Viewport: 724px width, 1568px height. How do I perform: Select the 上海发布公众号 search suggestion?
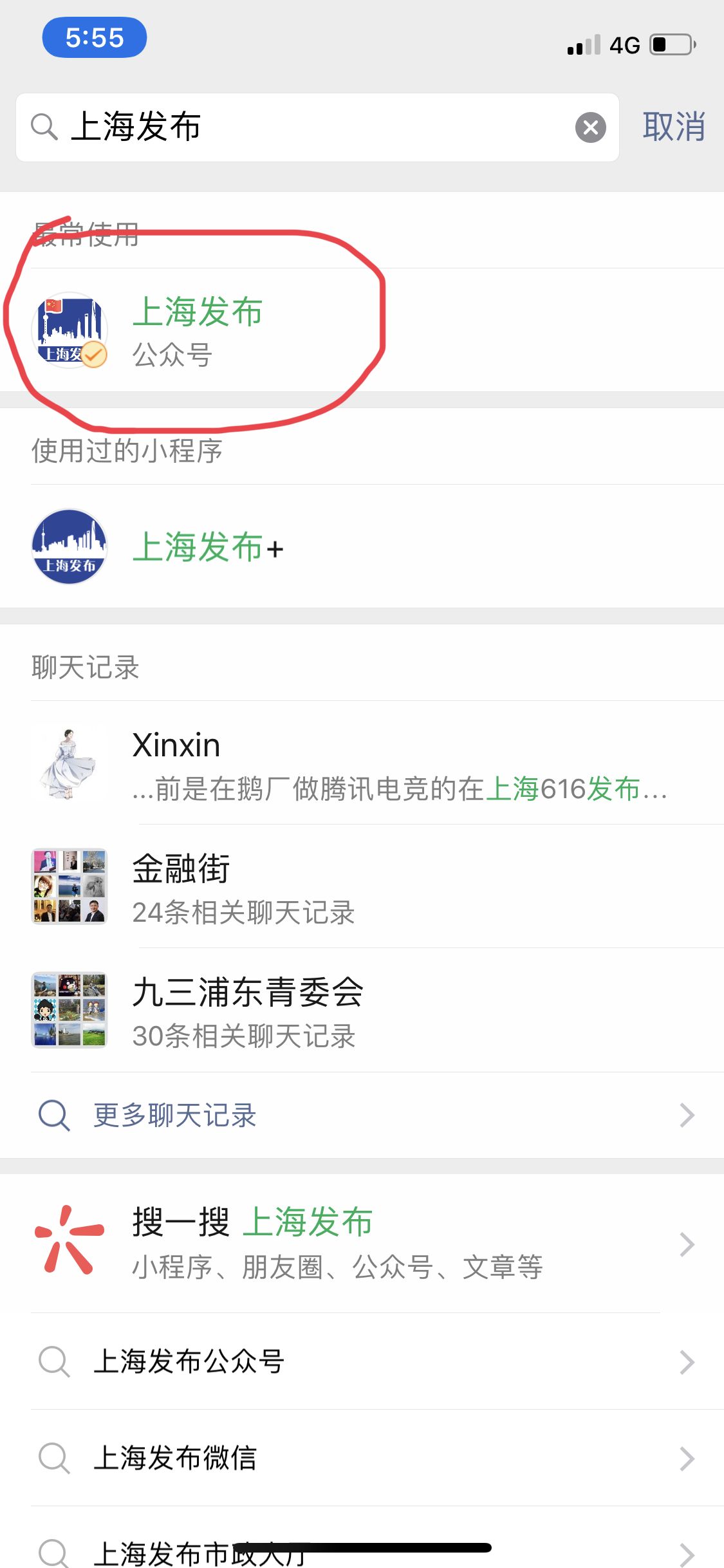(360, 1361)
